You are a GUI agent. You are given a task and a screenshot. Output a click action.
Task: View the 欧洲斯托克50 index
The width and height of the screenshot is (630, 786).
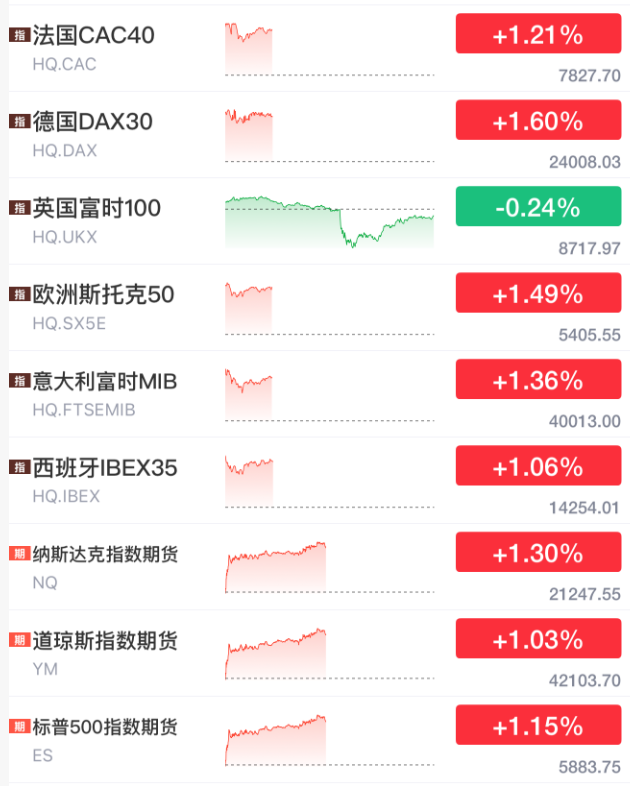point(104,295)
